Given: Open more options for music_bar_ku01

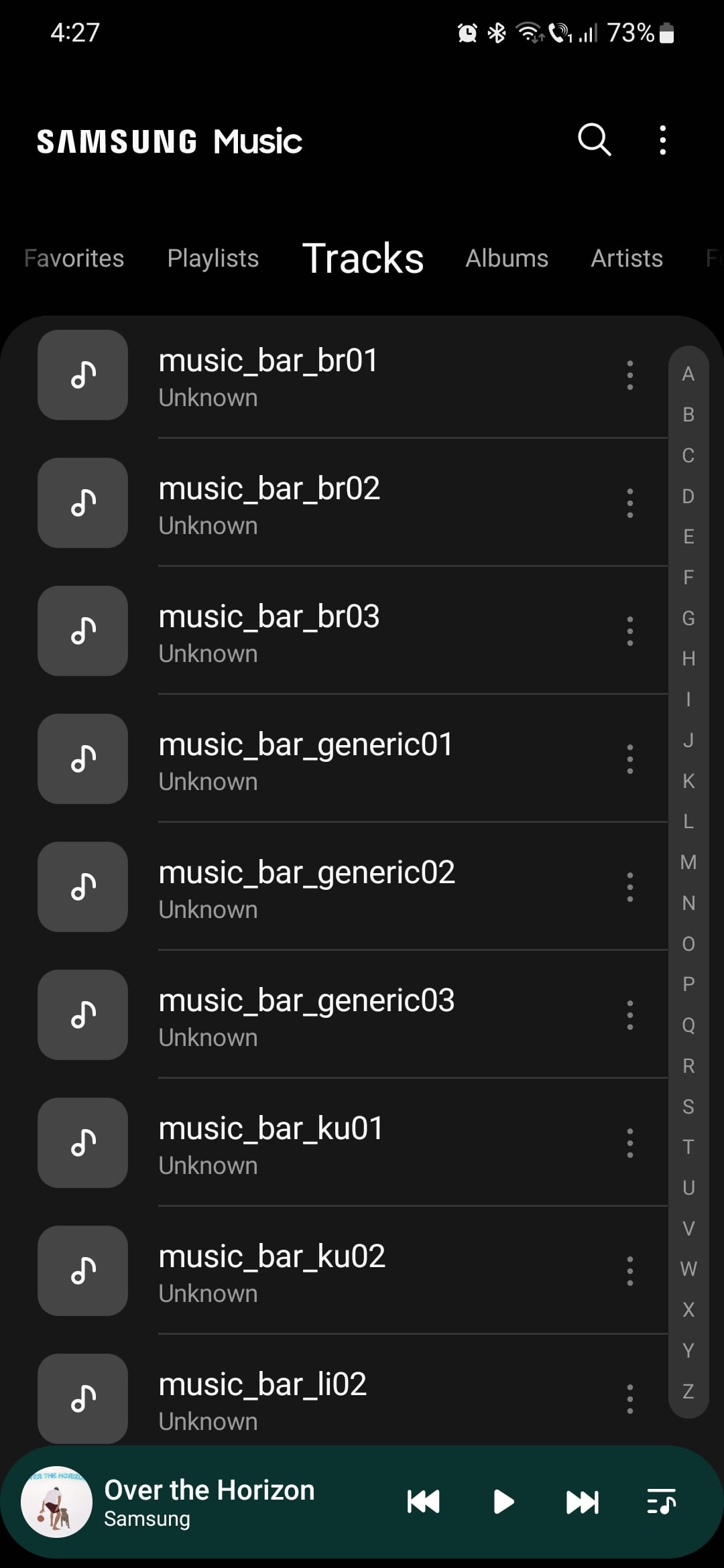Looking at the screenshot, I should pos(629,1143).
